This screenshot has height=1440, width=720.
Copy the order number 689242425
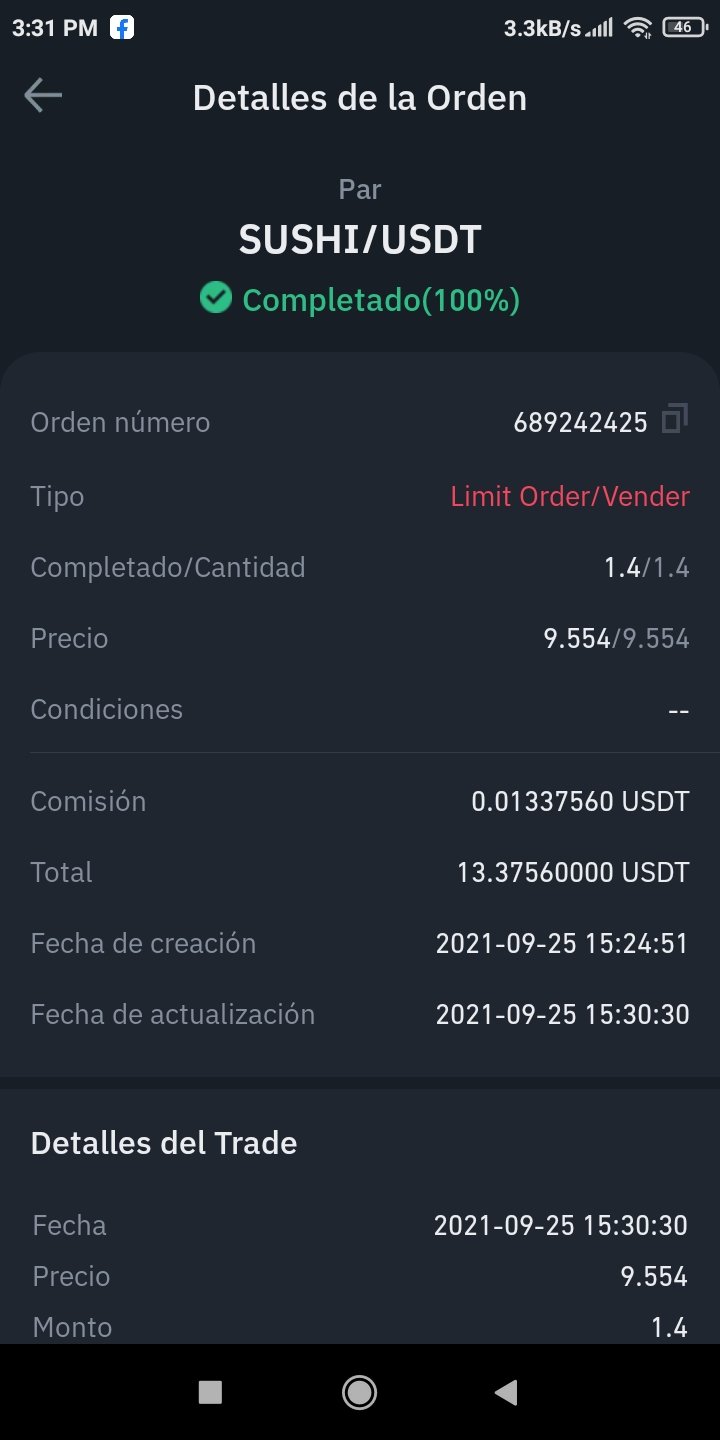(675, 419)
